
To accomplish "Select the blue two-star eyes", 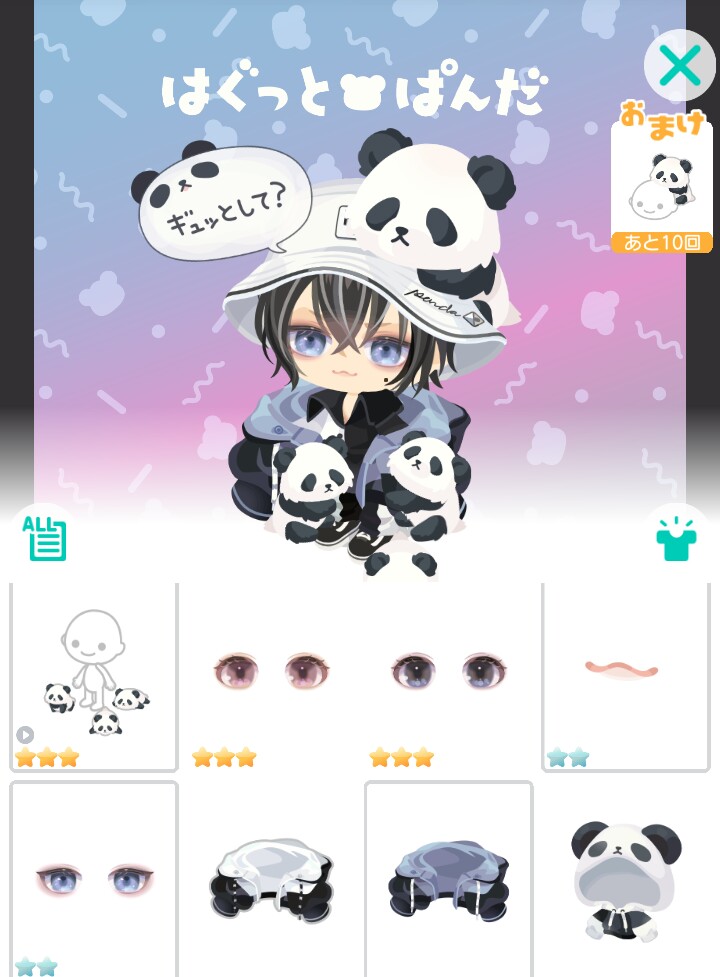I will click(94, 878).
